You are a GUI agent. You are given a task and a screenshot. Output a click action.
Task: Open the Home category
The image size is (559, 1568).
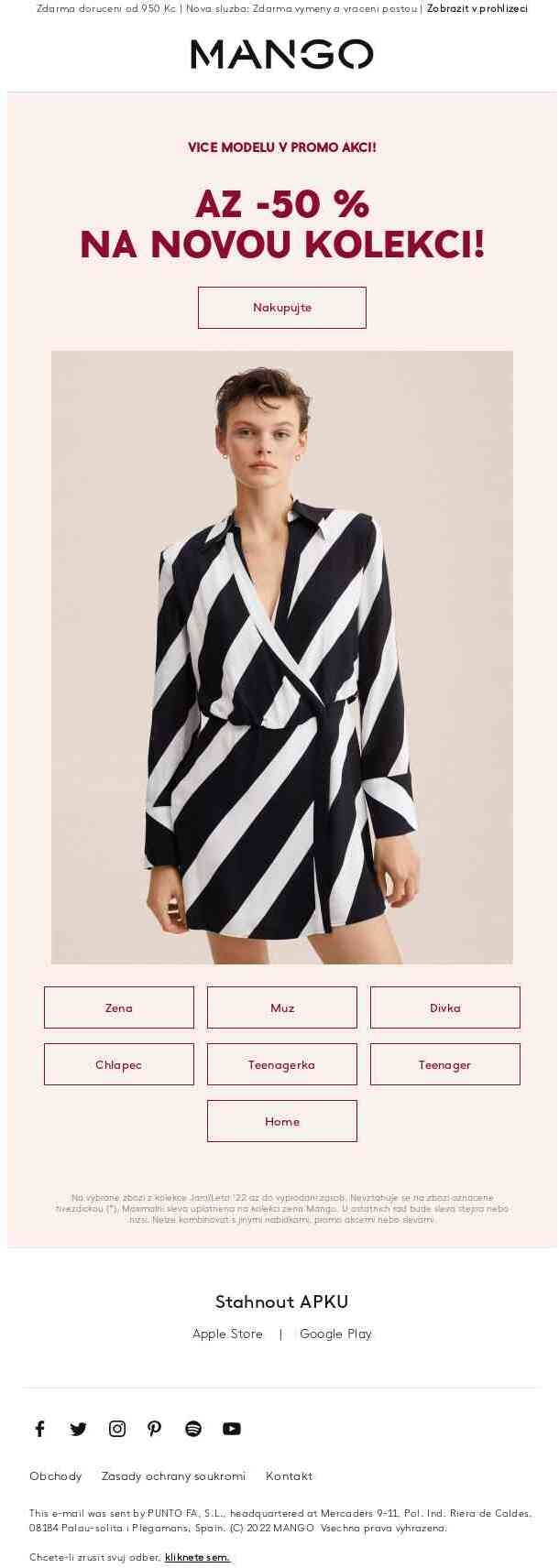281,1121
